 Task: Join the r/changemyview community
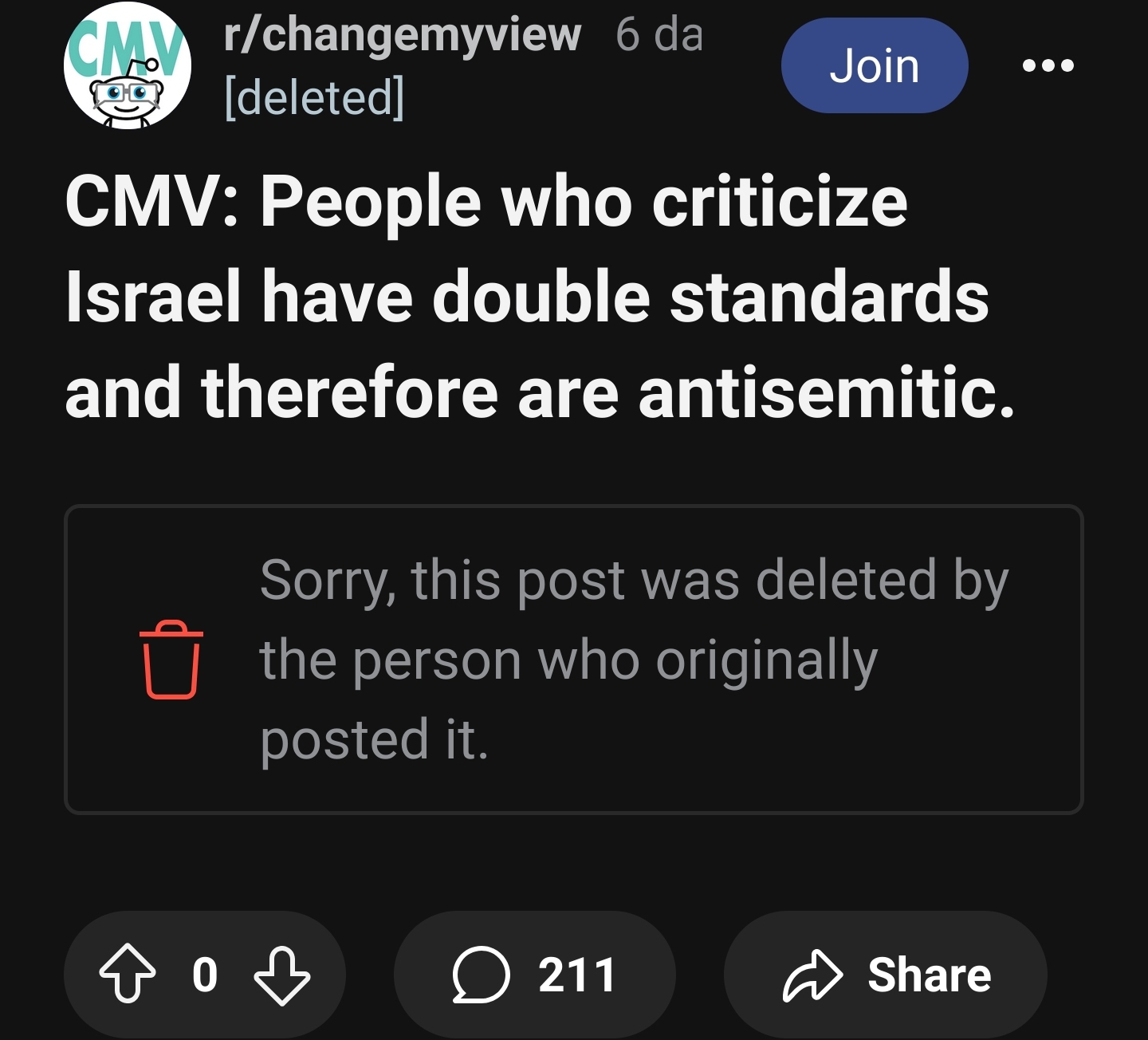(875, 65)
